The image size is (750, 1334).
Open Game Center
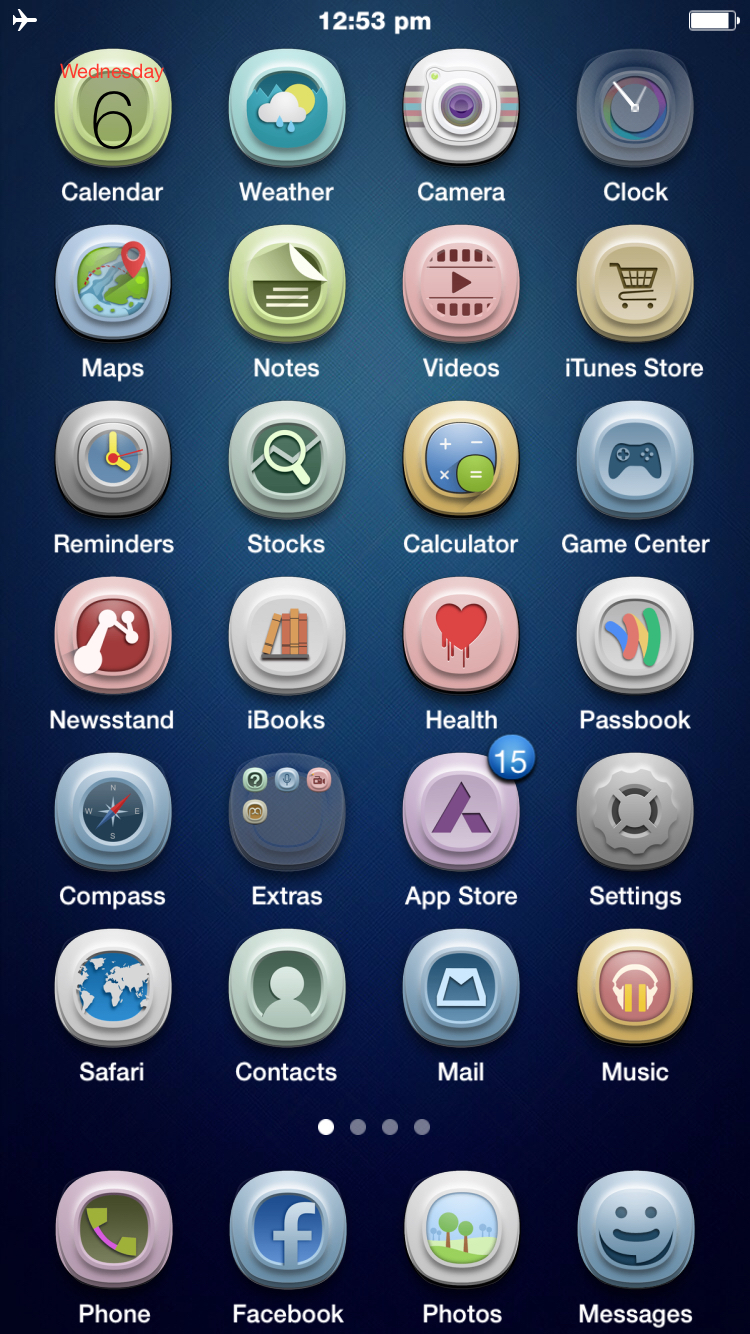[635, 460]
